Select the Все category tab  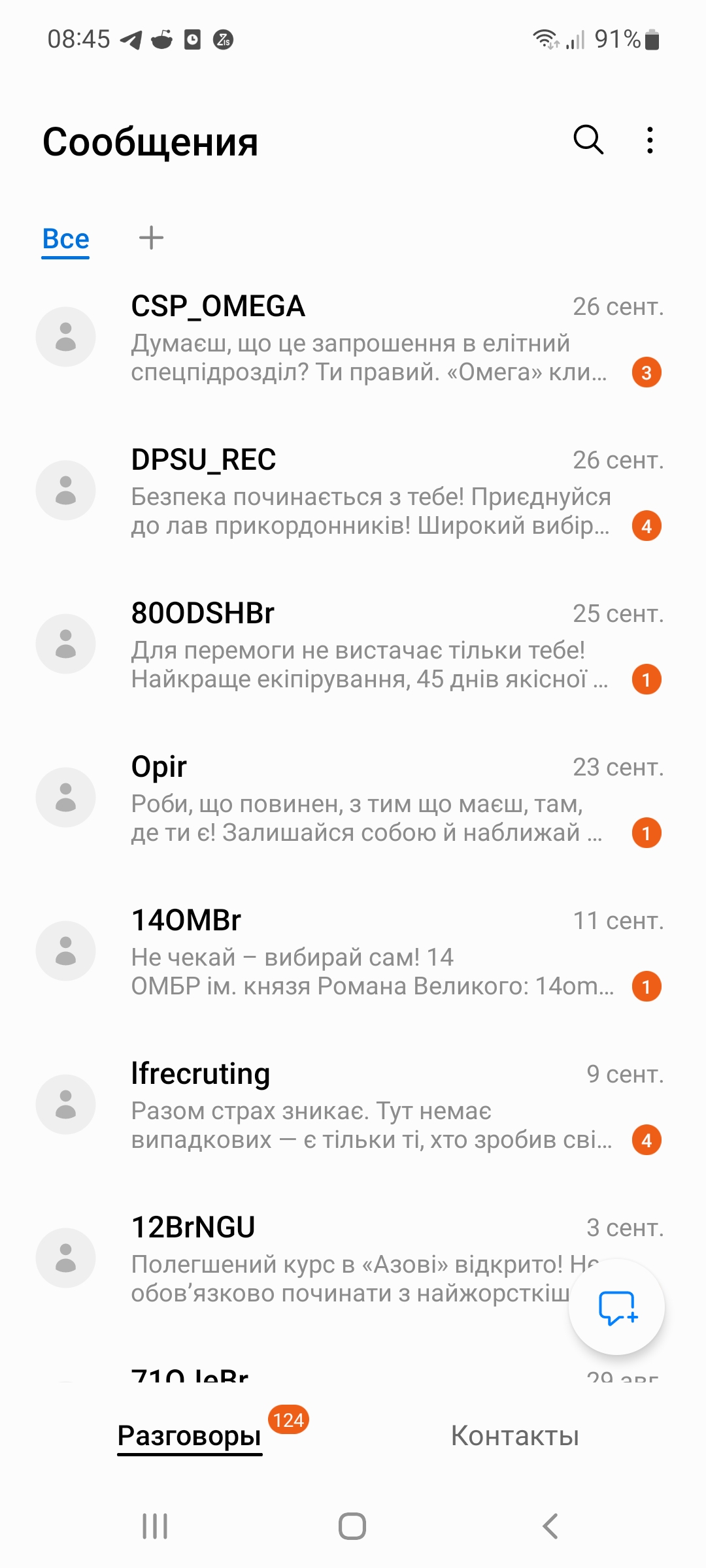65,239
